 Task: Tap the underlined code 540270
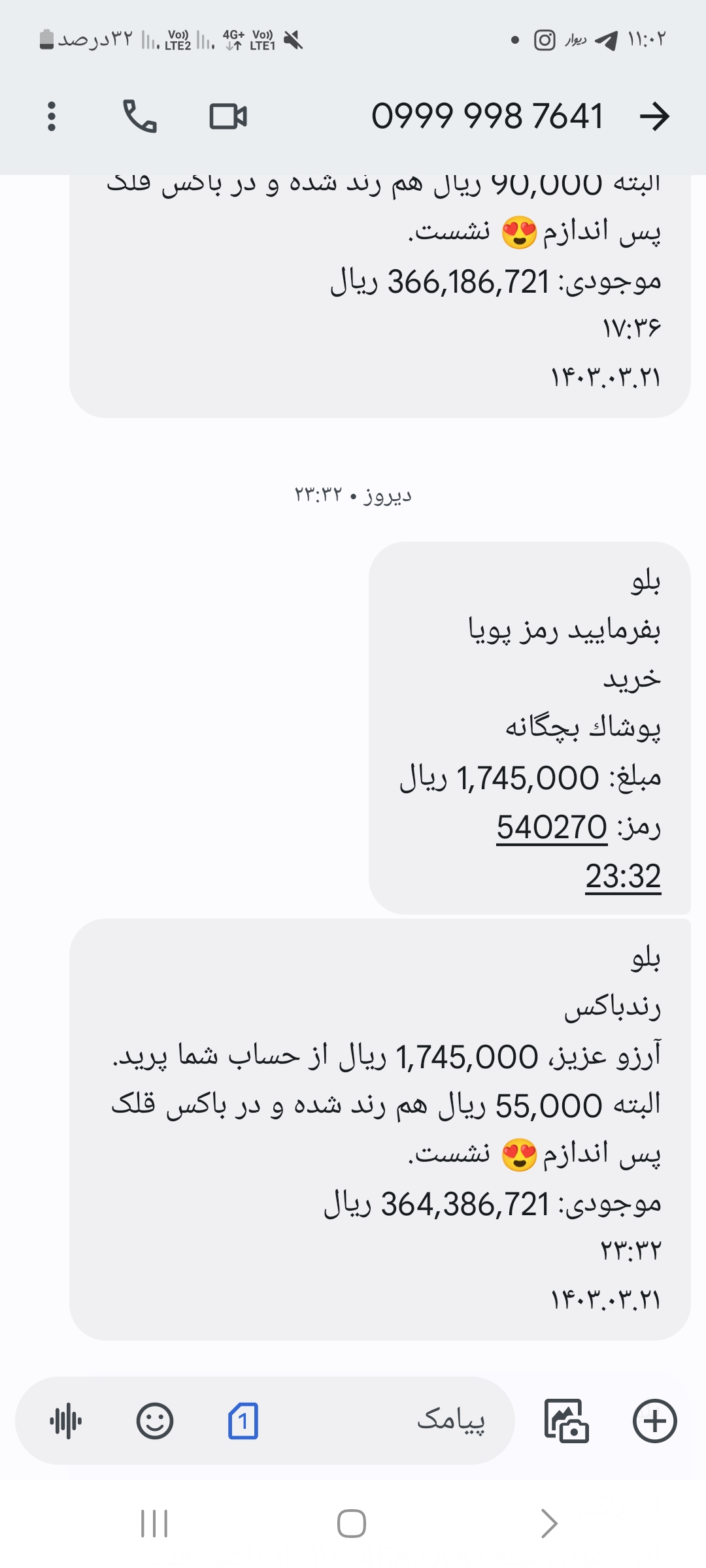pos(552,828)
